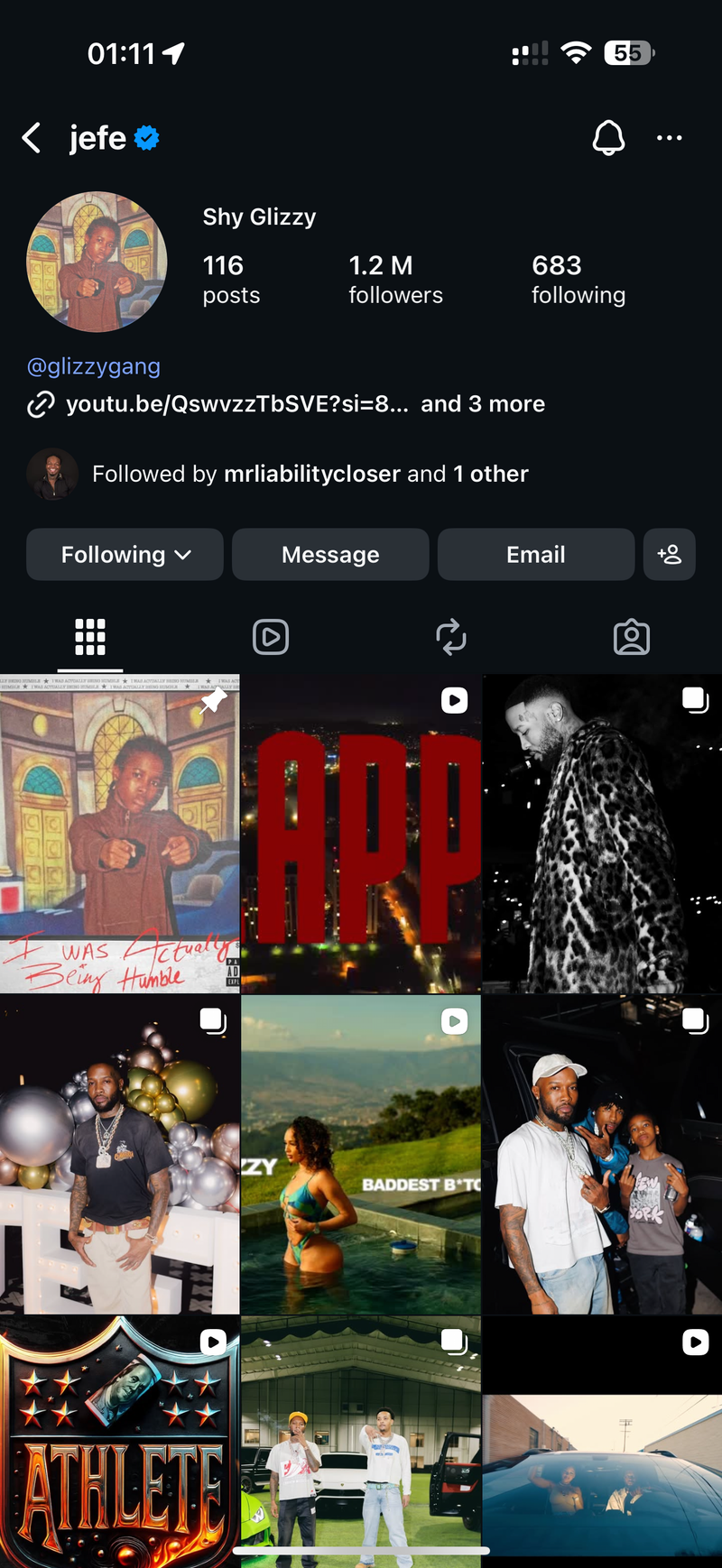Switch to the posts grid tab
The image size is (722, 1568).
(x=89, y=637)
